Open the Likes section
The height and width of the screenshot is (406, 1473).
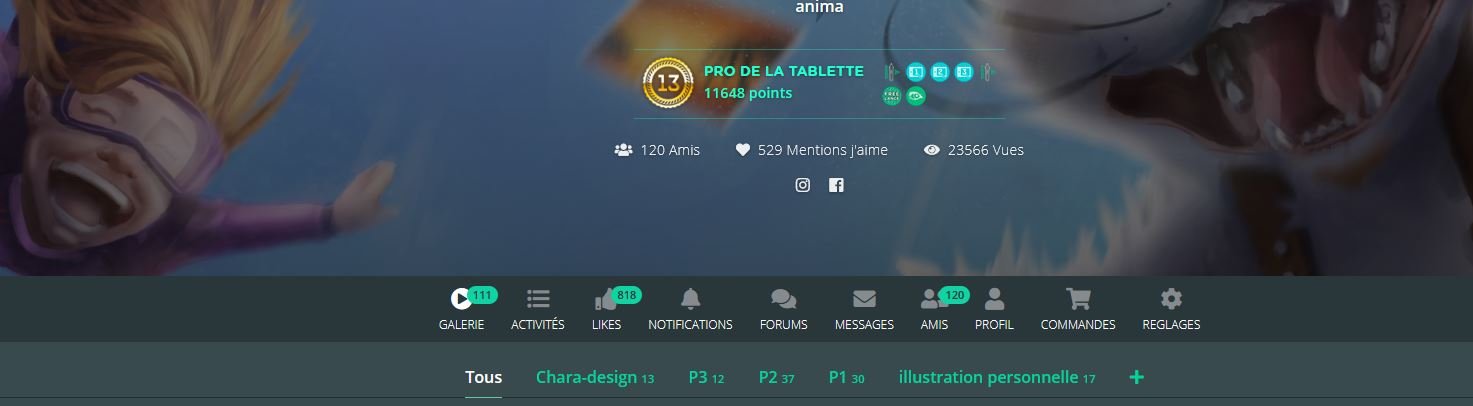[606, 309]
